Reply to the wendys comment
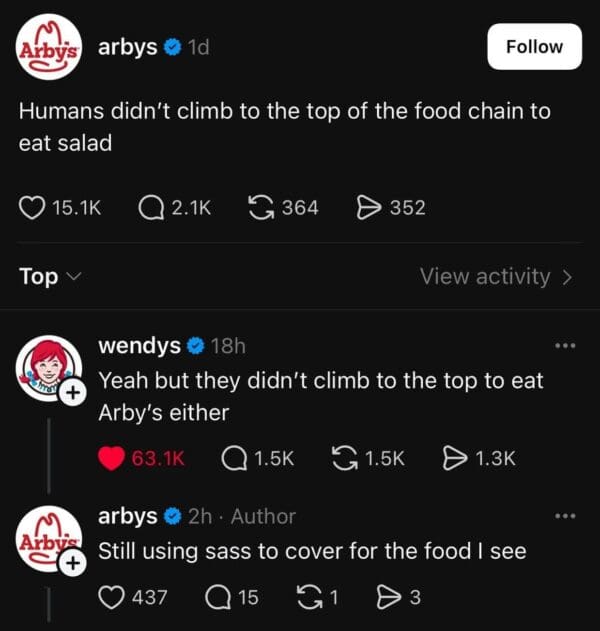The width and height of the screenshot is (600, 631). click(233, 458)
